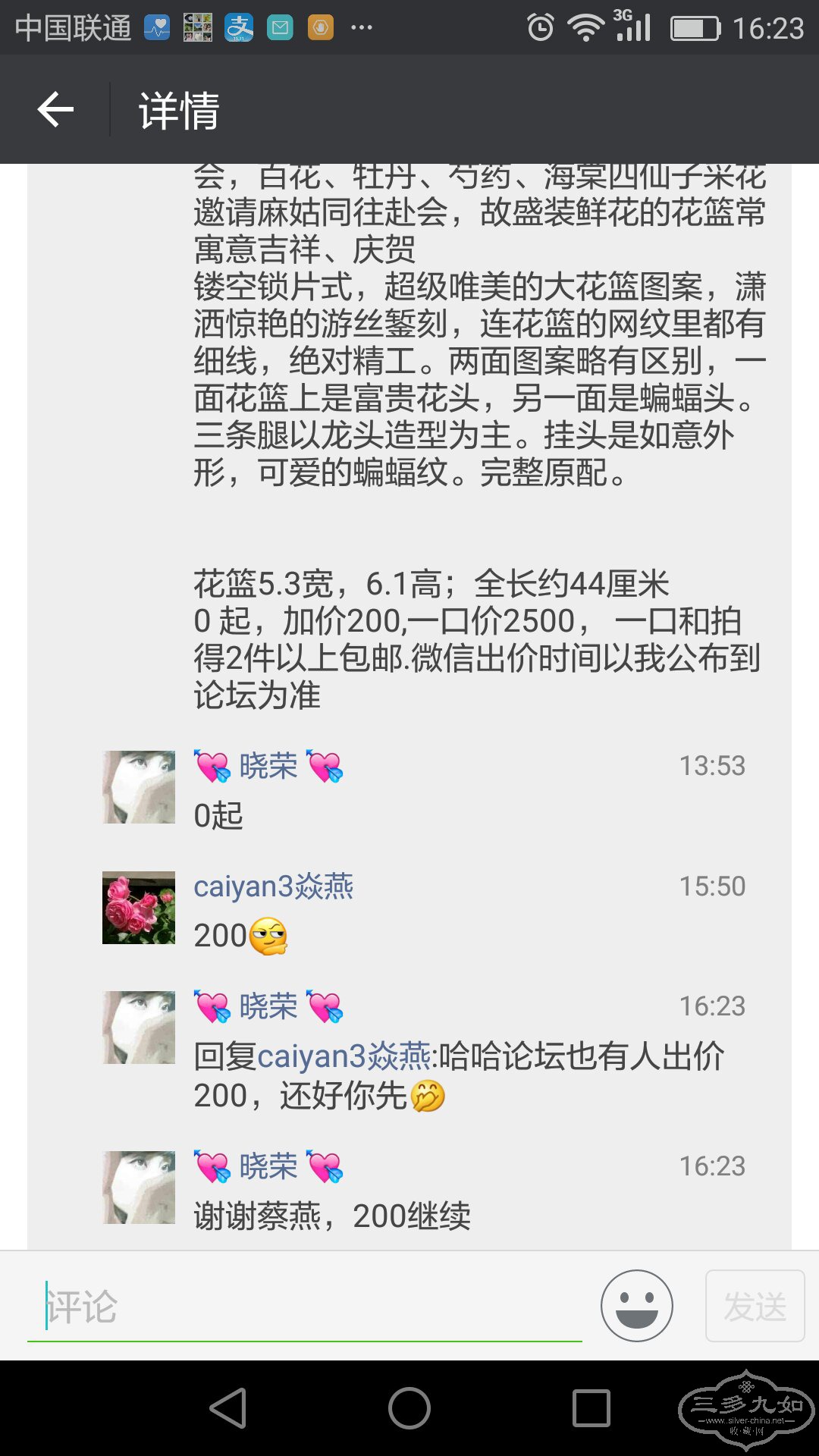Viewport: 819px width, 1456px height.
Task: Open caiyan3焱燕's profile name link
Action: pos(274,886)
